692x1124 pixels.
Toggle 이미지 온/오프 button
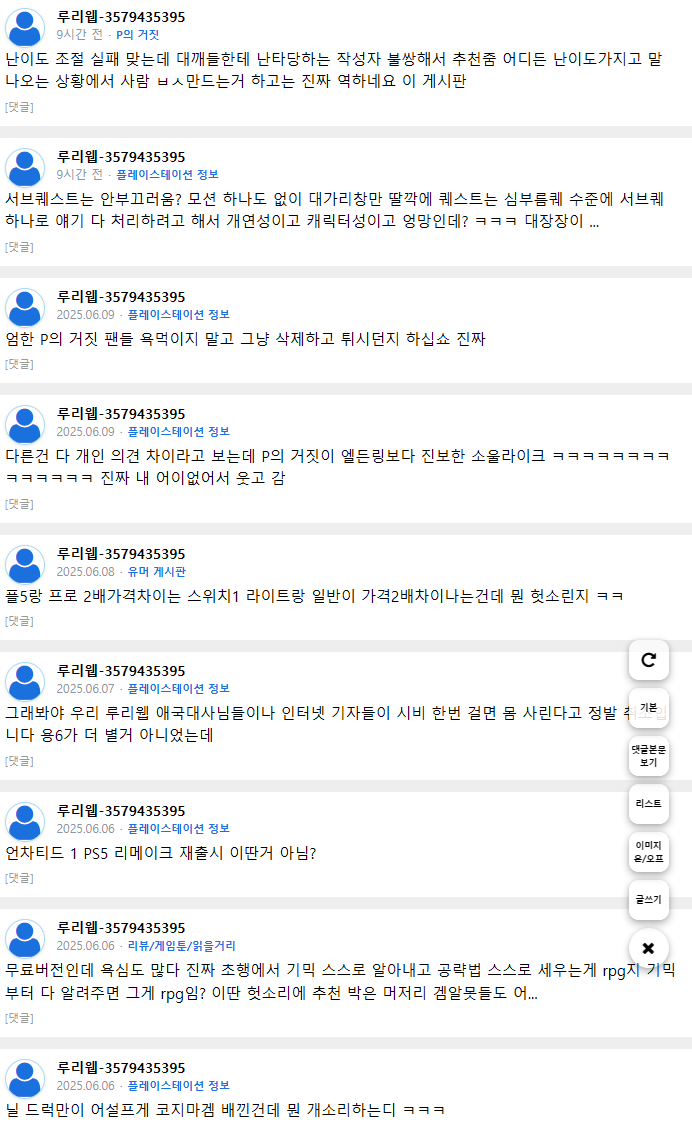click(x=648, y=852)
